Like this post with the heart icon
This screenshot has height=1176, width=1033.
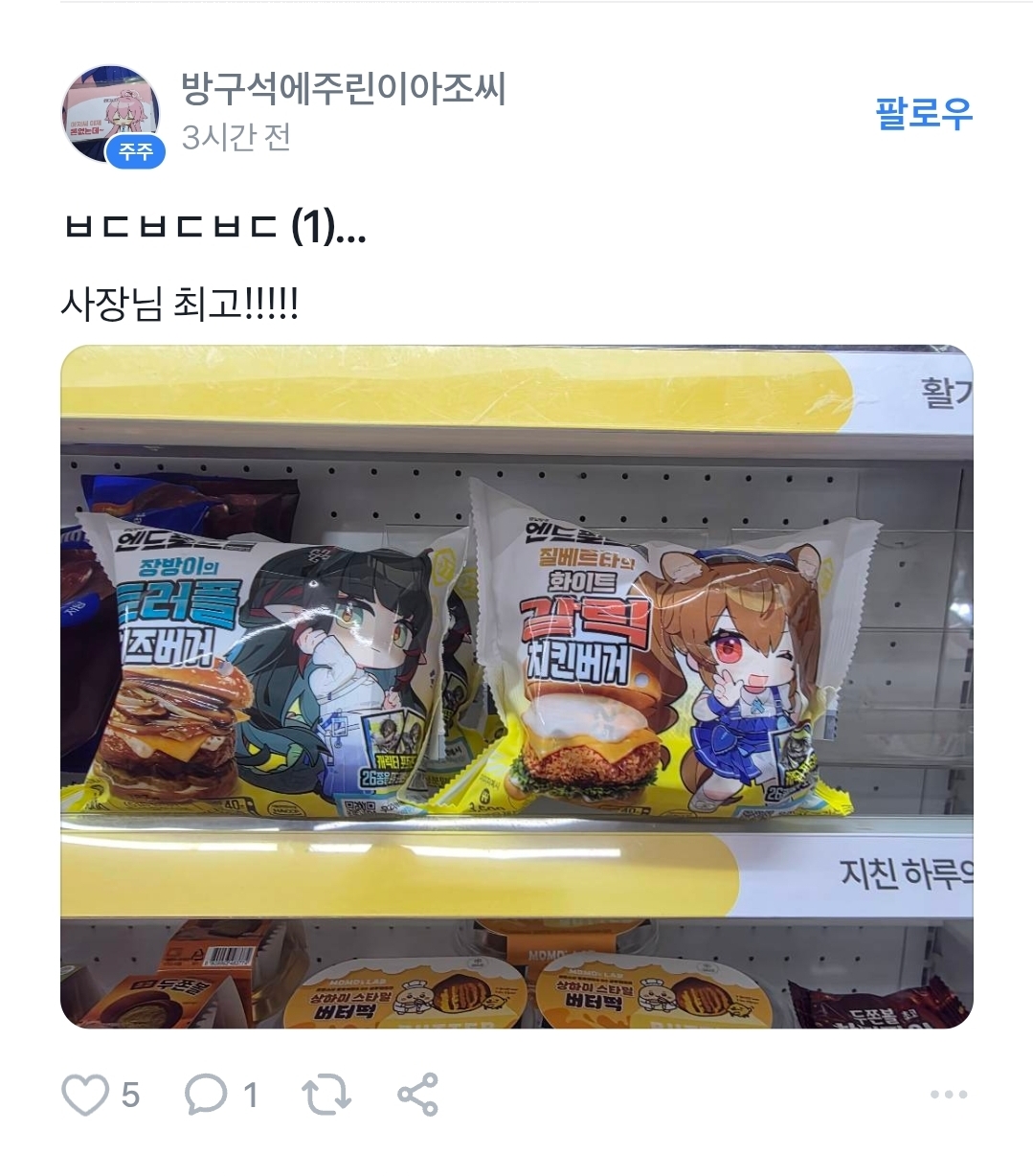(85, 1095)
